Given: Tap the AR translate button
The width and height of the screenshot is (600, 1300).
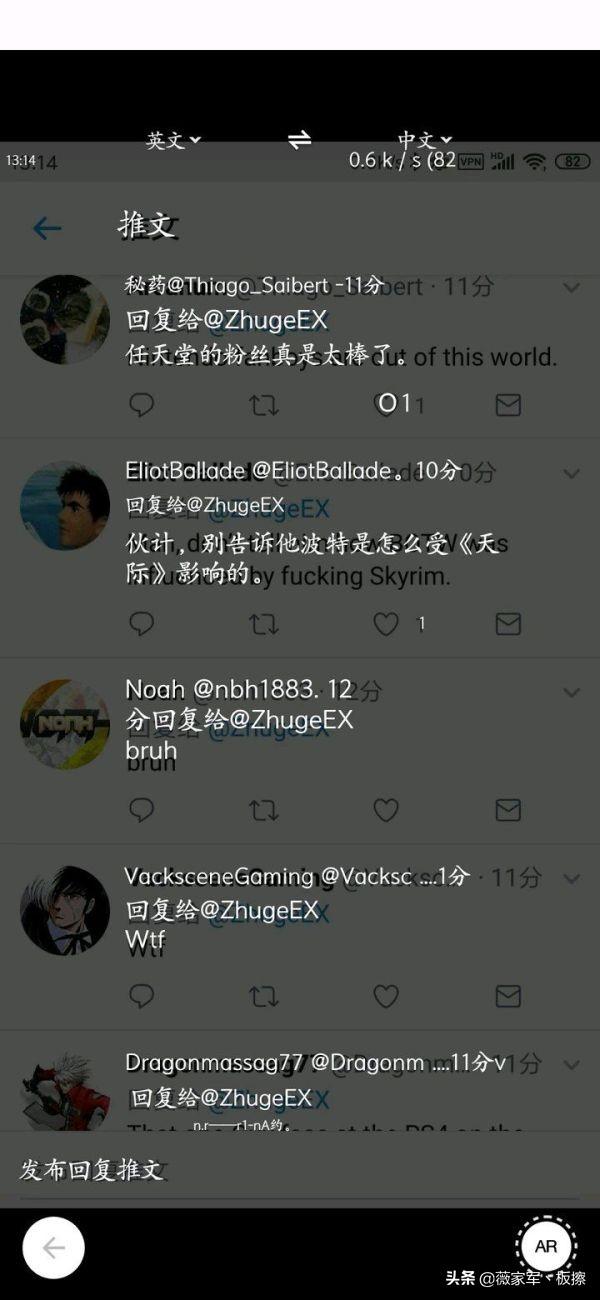Looking at the screenshot, I should (x=546, y=1246).
